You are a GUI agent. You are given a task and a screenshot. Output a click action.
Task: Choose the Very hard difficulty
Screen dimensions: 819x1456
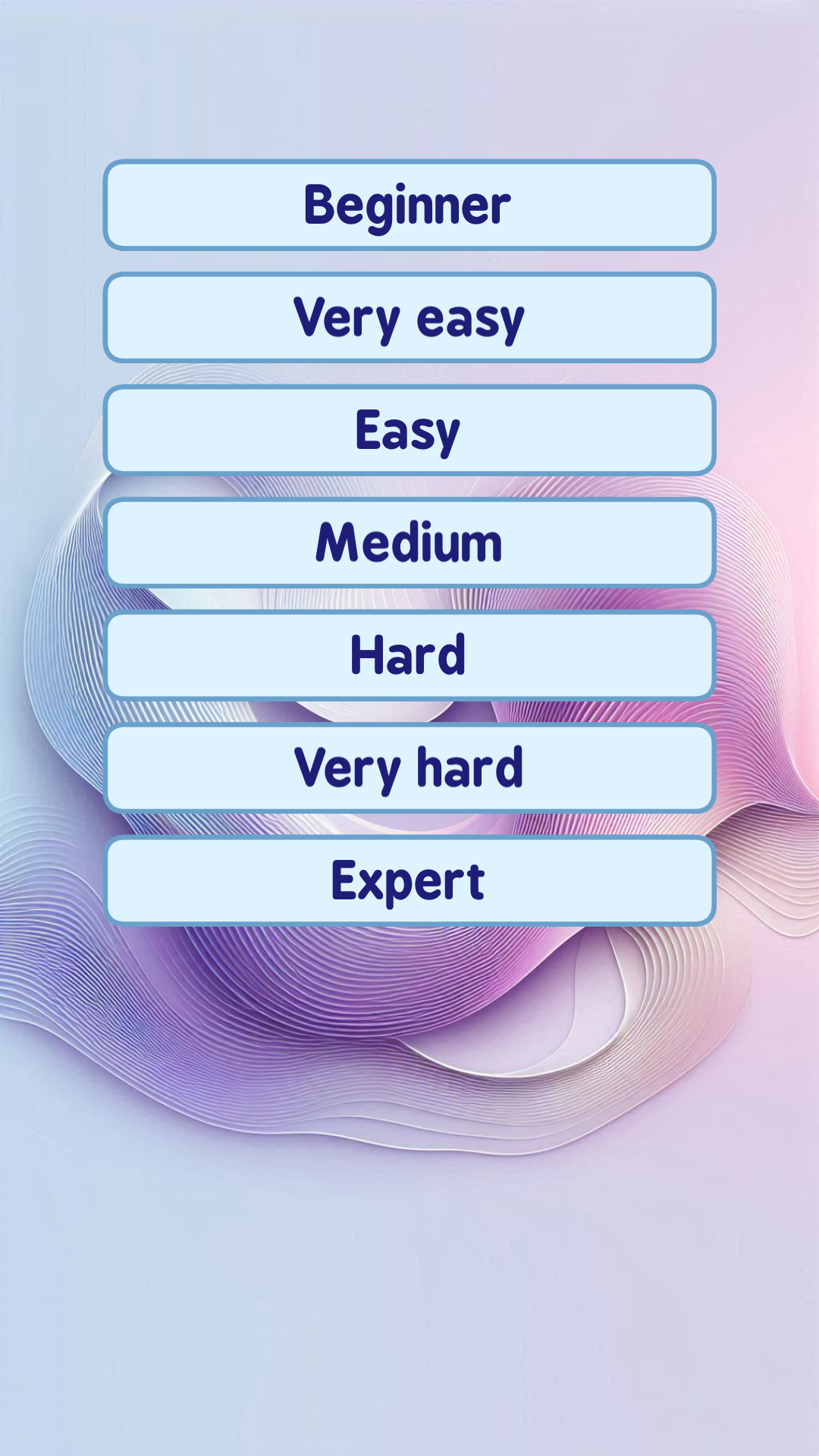pos(409,768)
